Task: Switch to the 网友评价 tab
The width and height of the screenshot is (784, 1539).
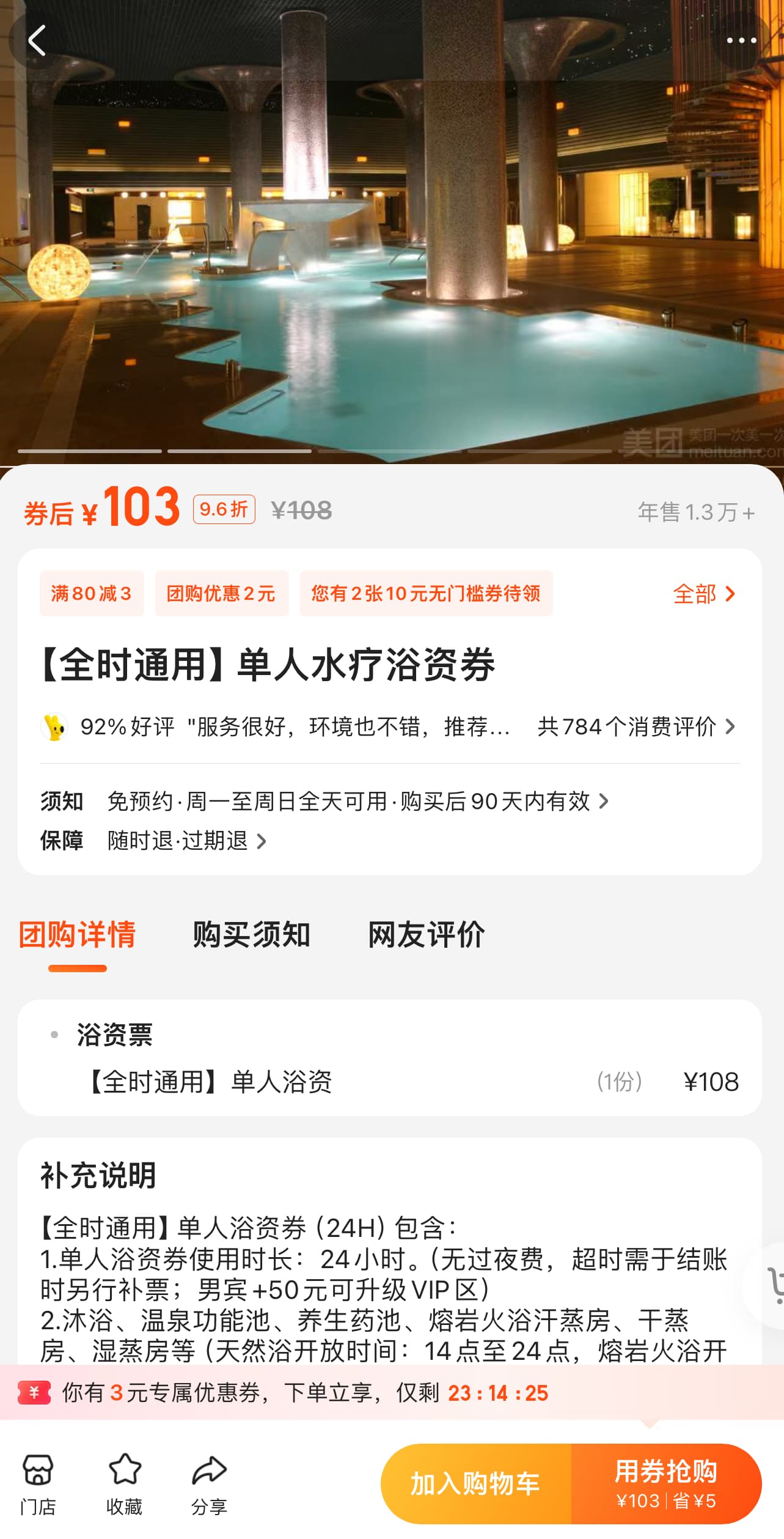Action: click(426, 935)
